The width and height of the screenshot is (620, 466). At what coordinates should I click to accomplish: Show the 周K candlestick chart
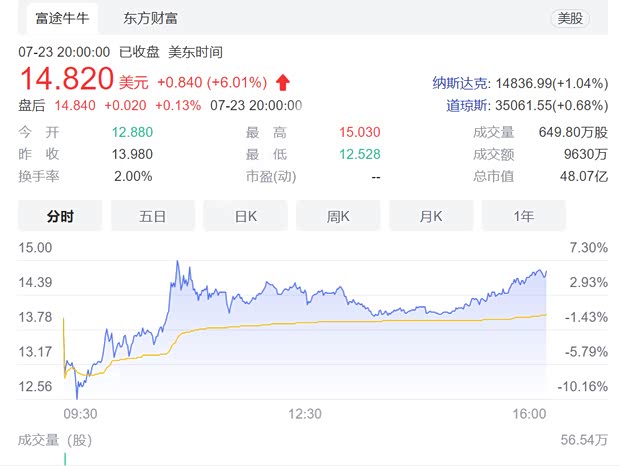coord(338,216)
